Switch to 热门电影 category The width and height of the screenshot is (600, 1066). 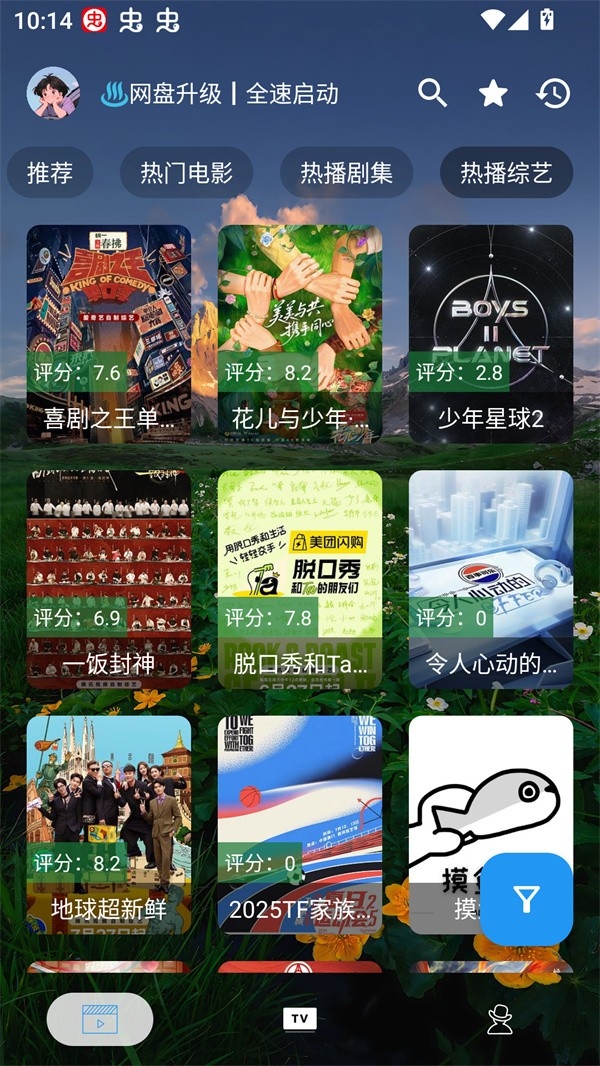click(186, 173)
